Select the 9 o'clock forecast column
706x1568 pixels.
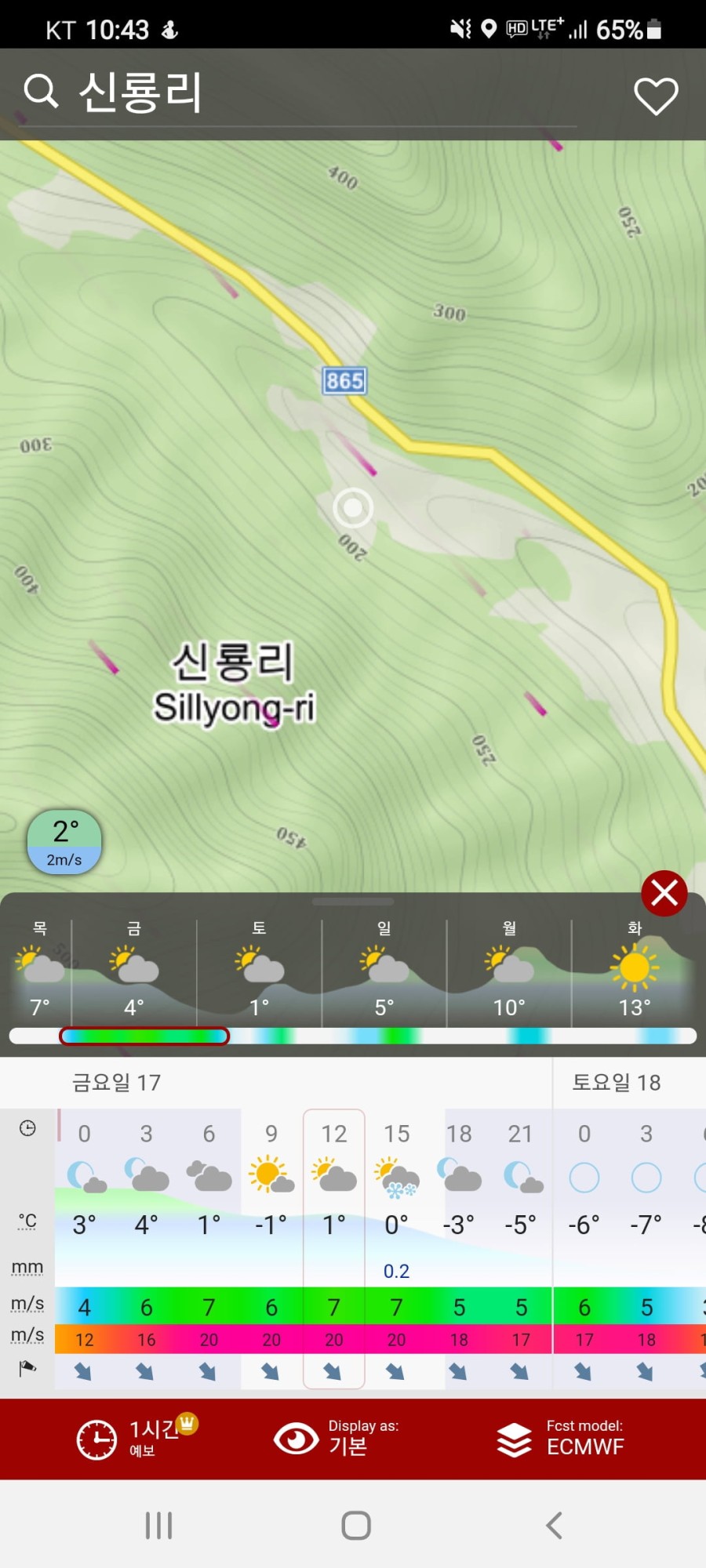point(271,1247)
